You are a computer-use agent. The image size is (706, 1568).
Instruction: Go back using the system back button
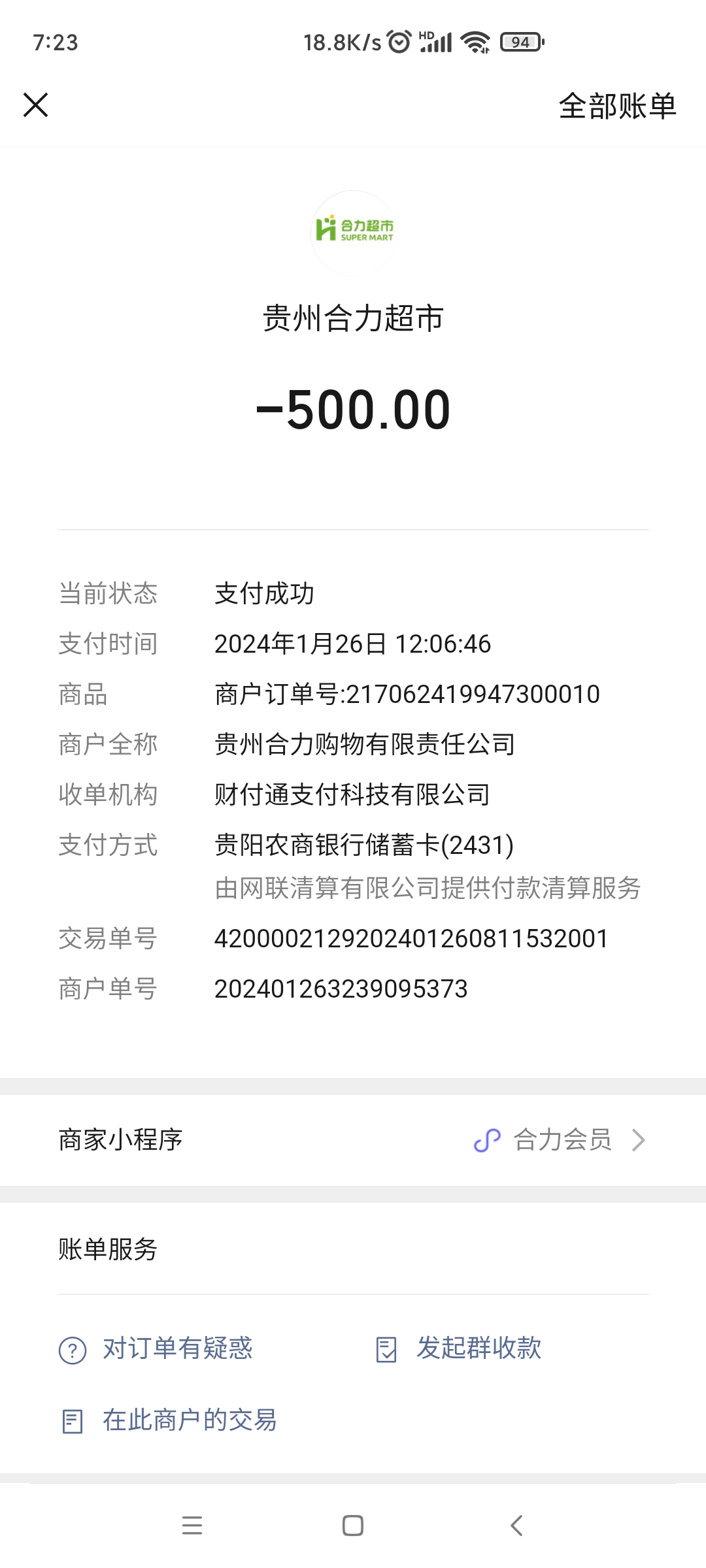point(516,1526)
